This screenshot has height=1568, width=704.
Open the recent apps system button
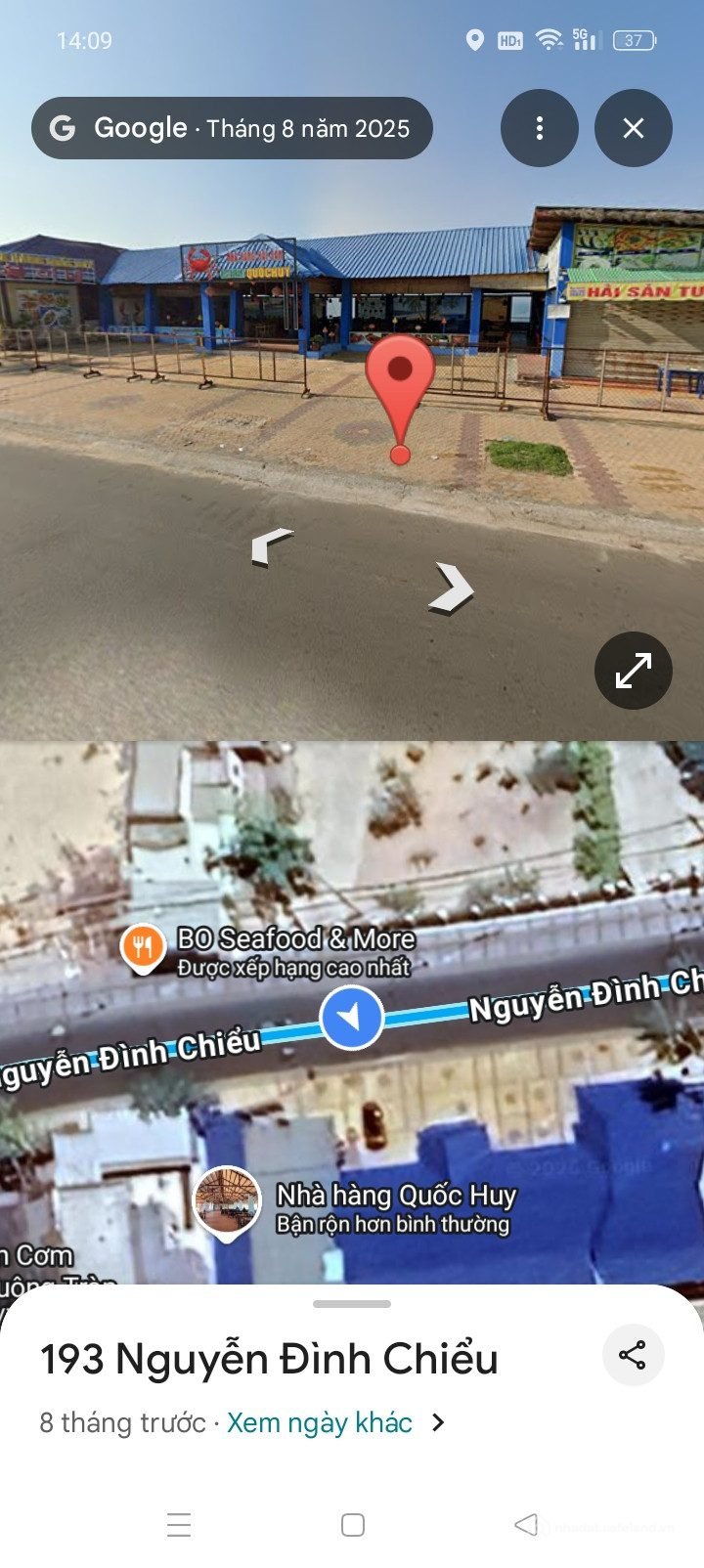pyautogui.click(x=179, y=1525)
